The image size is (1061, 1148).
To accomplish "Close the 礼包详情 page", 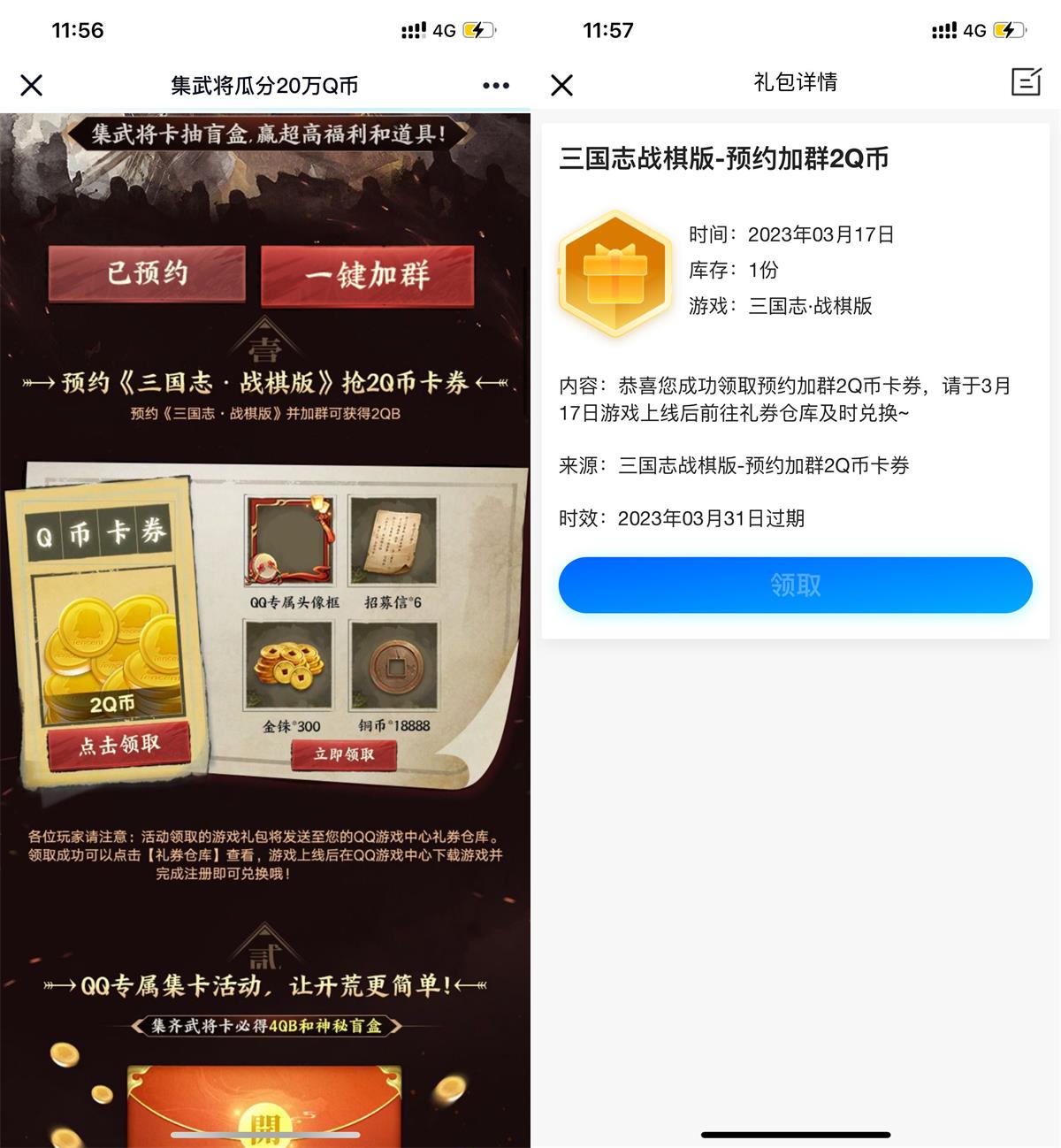I will [562, 86].
